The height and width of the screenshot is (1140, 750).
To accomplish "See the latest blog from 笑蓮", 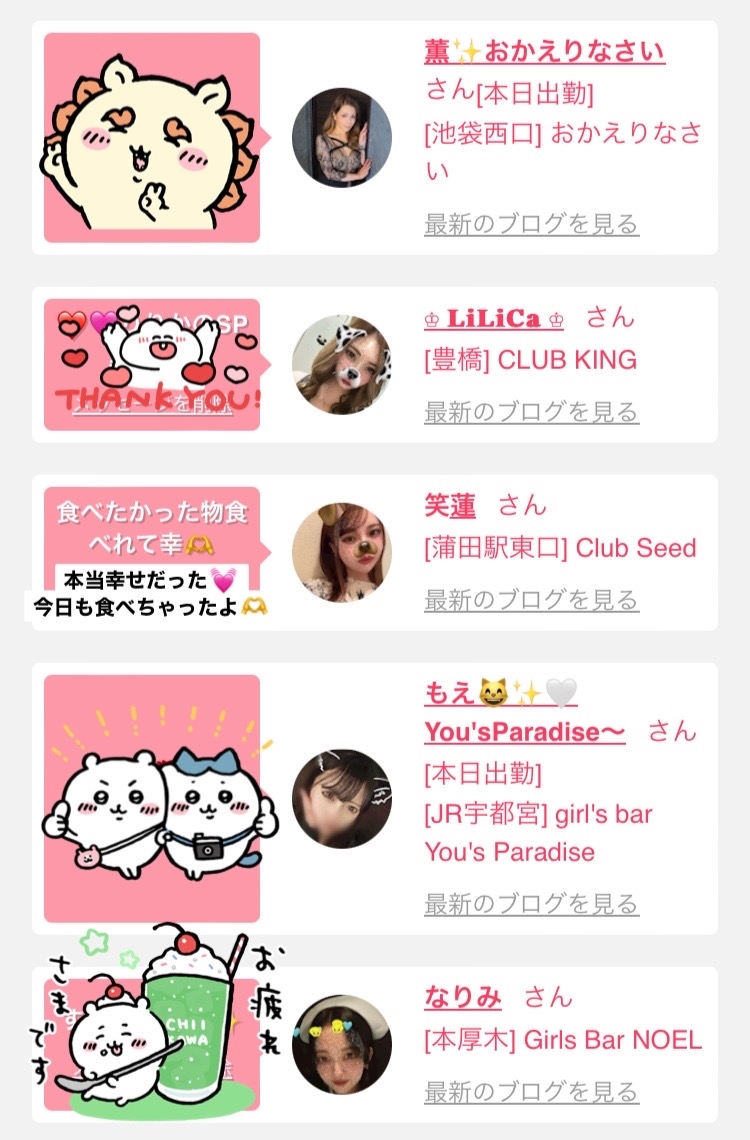I will 531,601.
